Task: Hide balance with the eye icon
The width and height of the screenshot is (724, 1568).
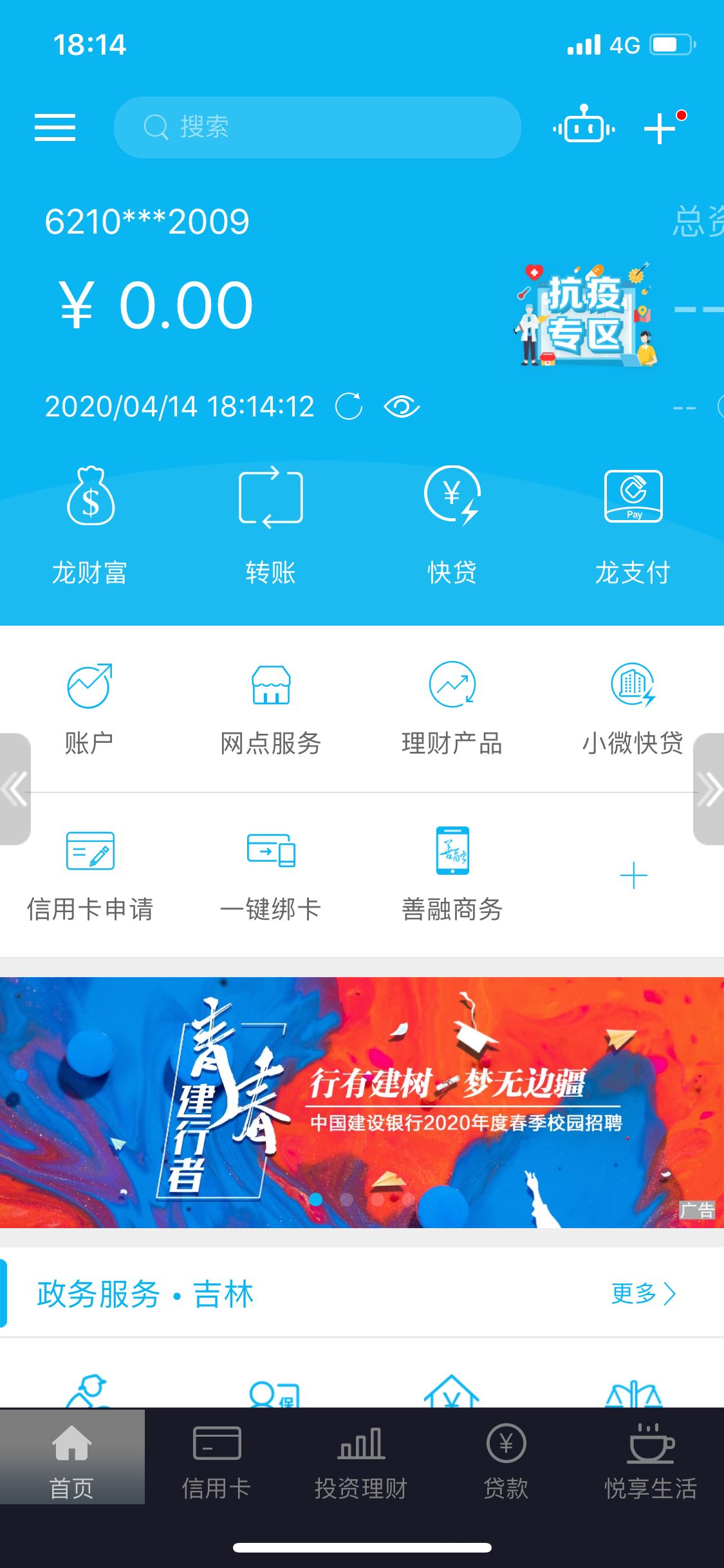Action: pos(402,406)
